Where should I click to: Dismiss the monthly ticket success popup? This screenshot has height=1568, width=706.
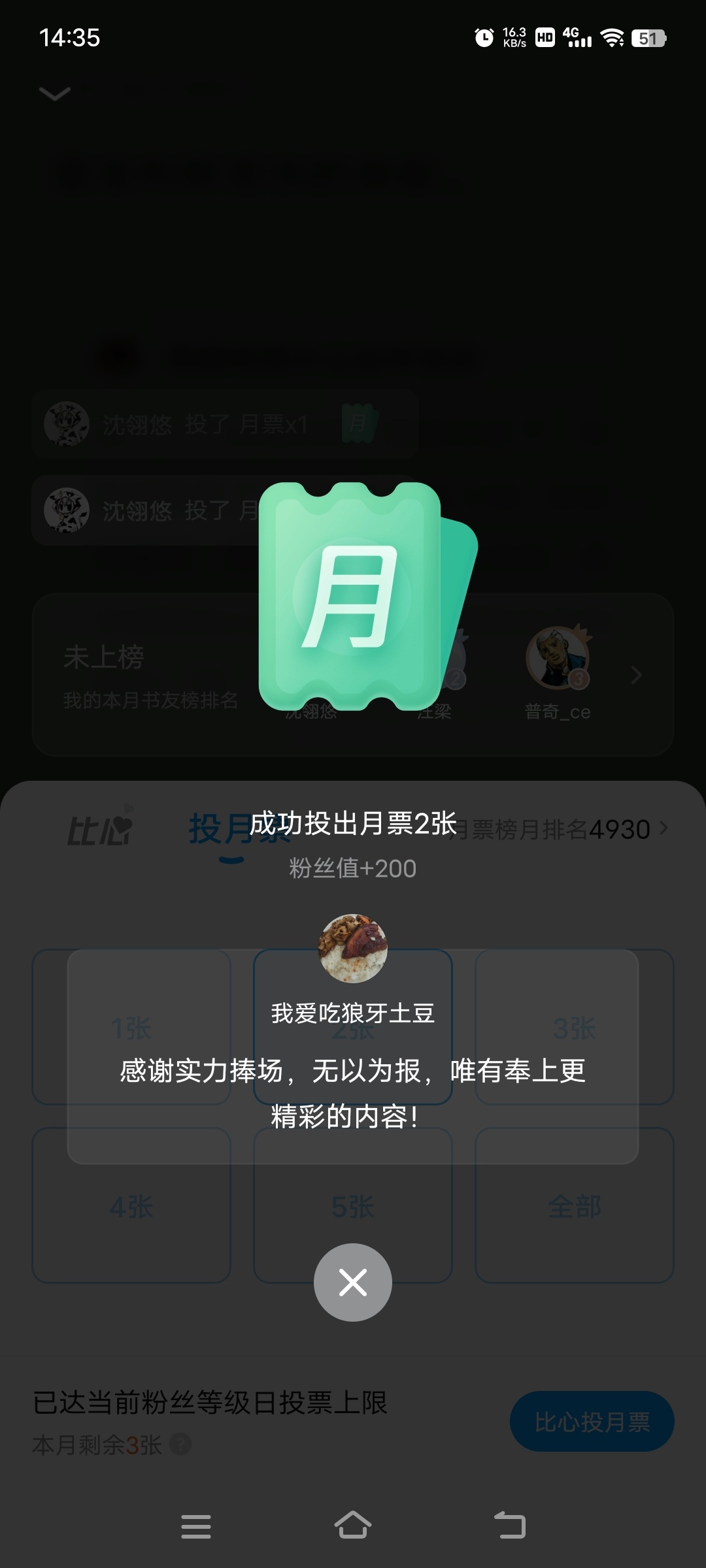[353, 1282]
